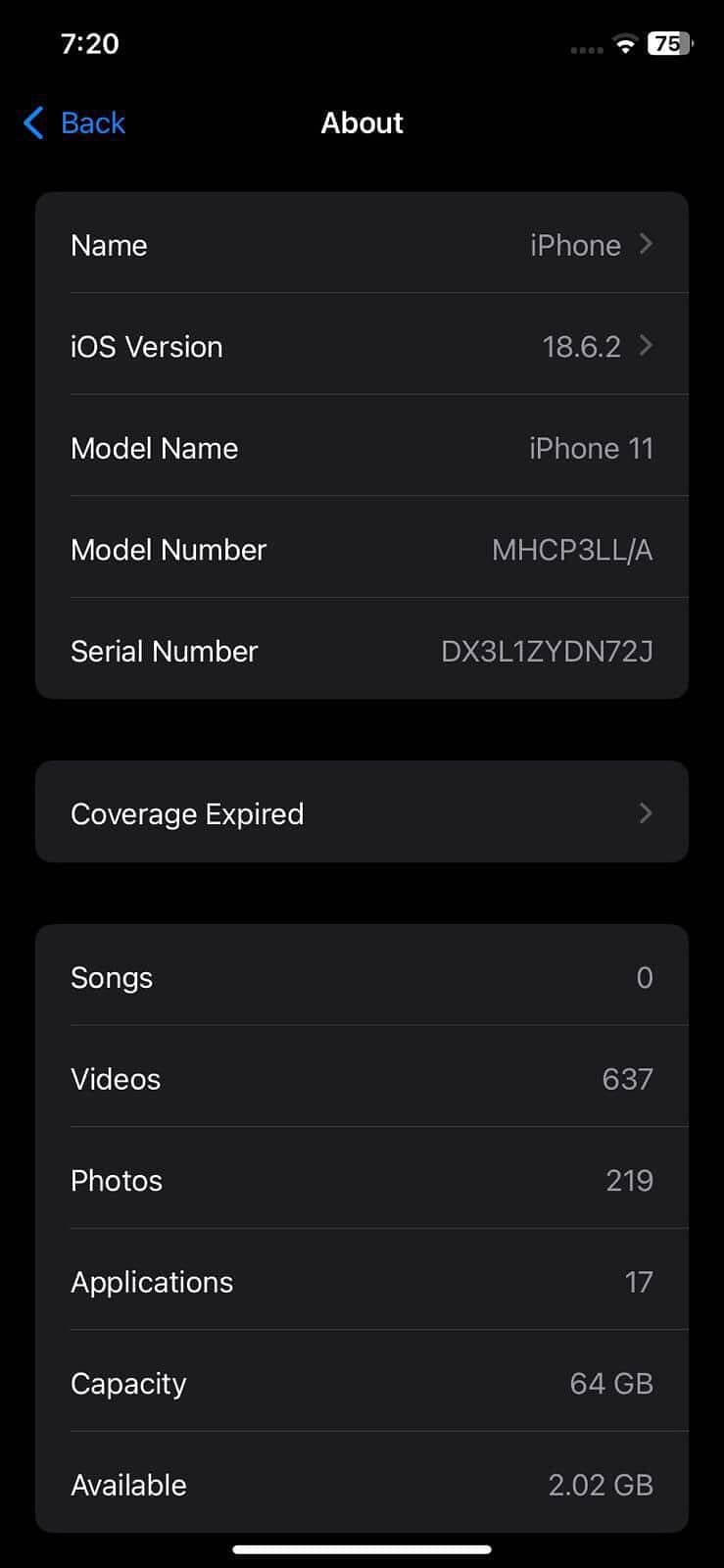The image size is (724, 1568).
Task: Tap the Songs row showing 0
Action: [362, 977]
